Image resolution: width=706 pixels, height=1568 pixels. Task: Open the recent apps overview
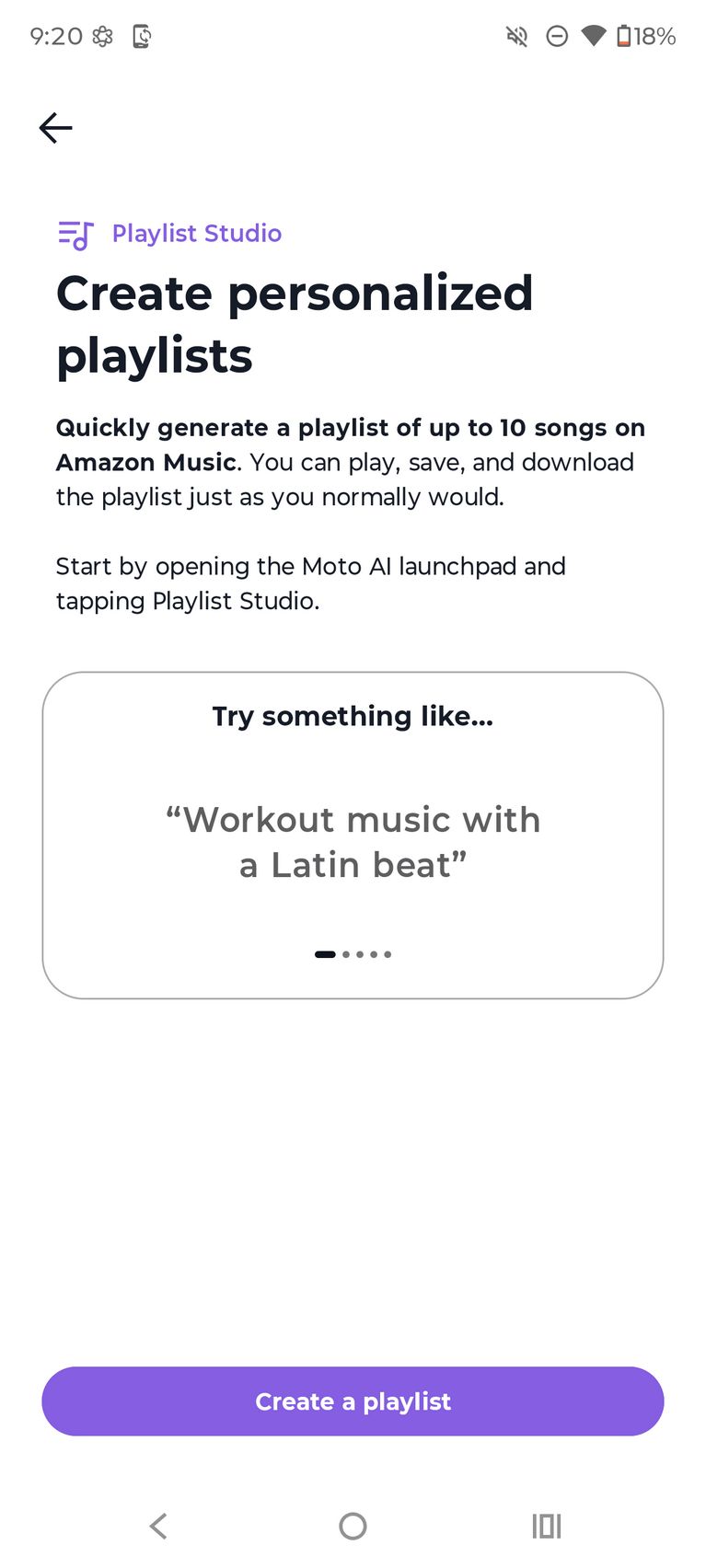(x=546, y=1526)
